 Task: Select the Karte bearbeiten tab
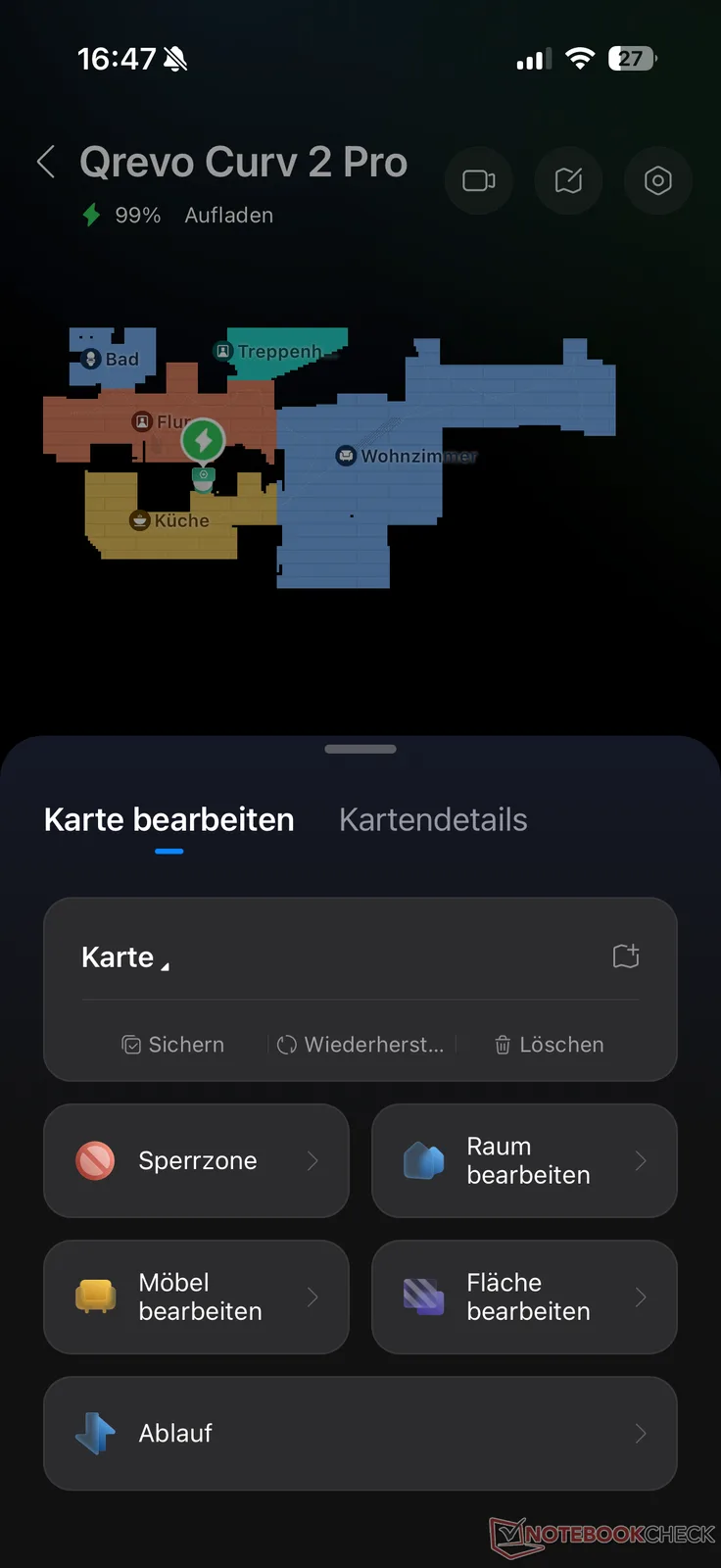(168, 819)
